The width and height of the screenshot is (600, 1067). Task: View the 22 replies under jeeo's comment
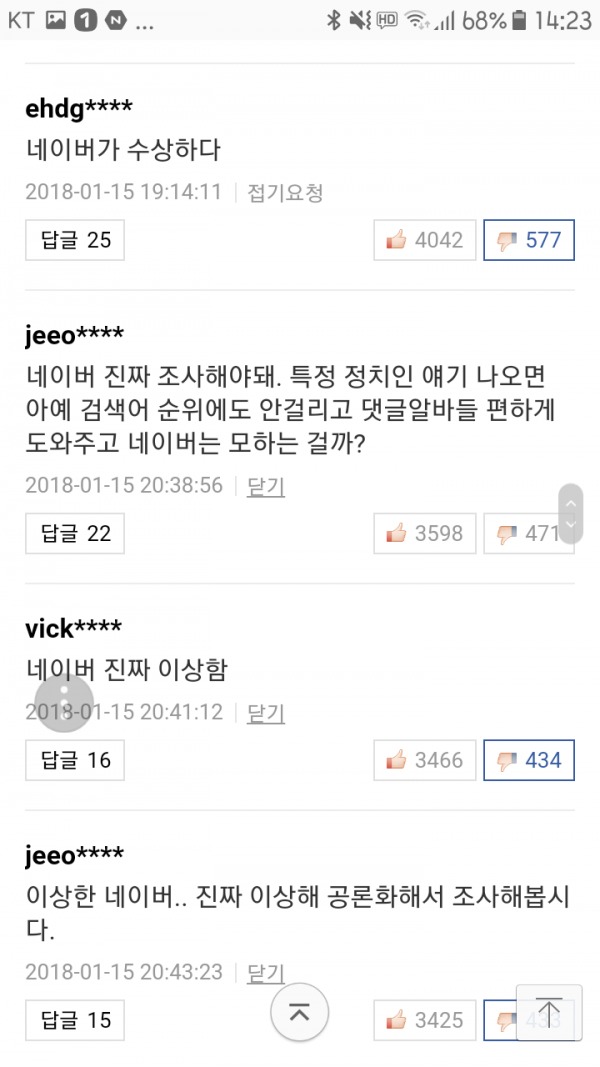tap(75, 533)
